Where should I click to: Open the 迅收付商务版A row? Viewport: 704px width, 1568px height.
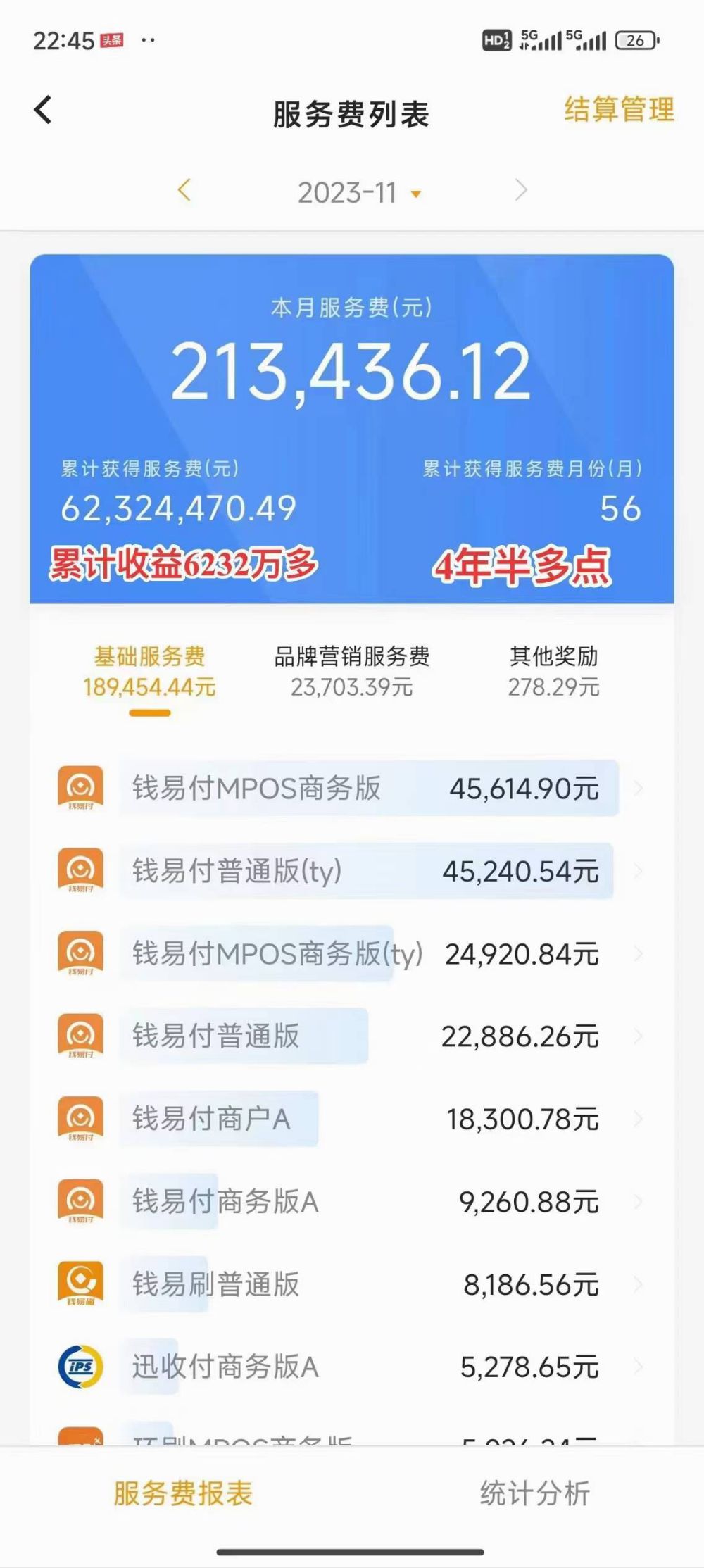tap(352, 1367)
